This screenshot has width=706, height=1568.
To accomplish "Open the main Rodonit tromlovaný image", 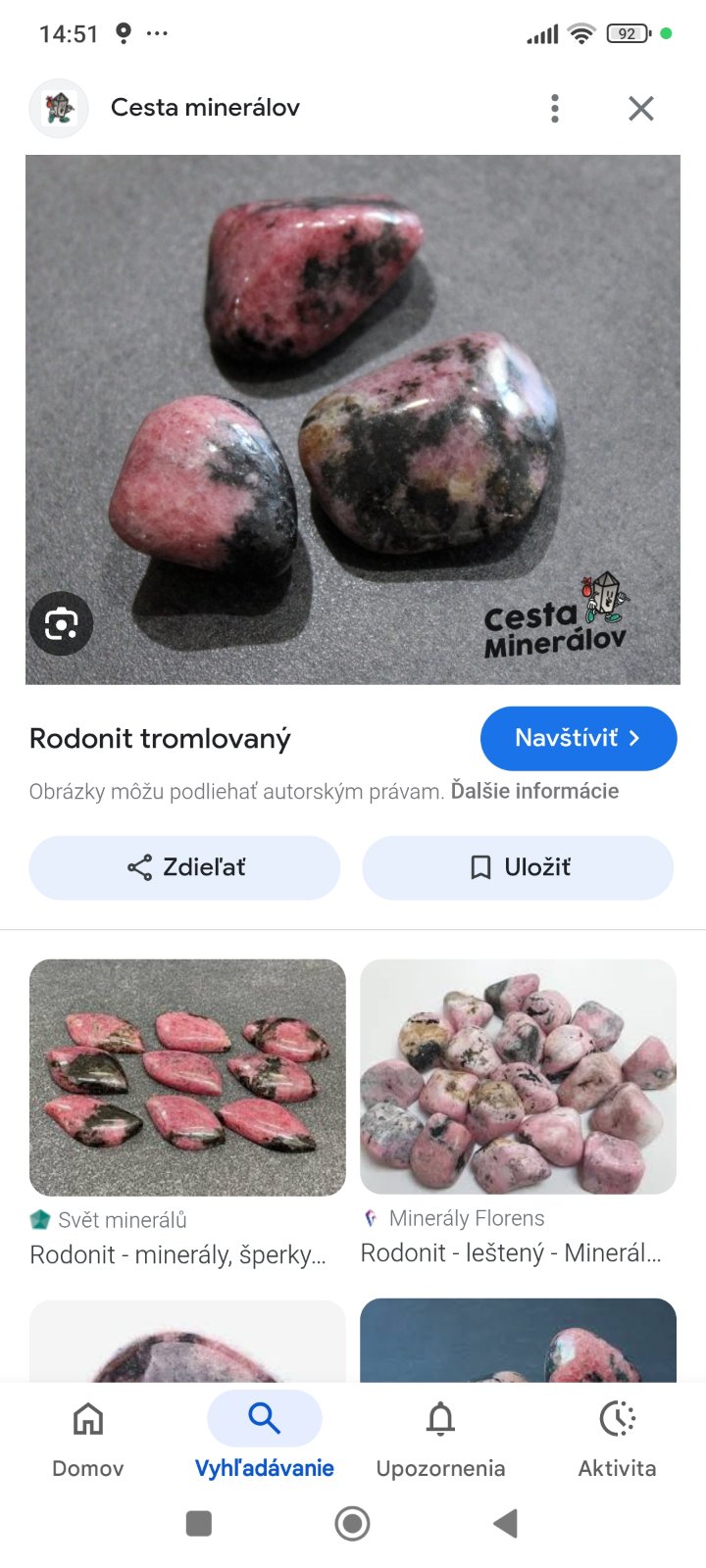I will [x=353, y=419].
